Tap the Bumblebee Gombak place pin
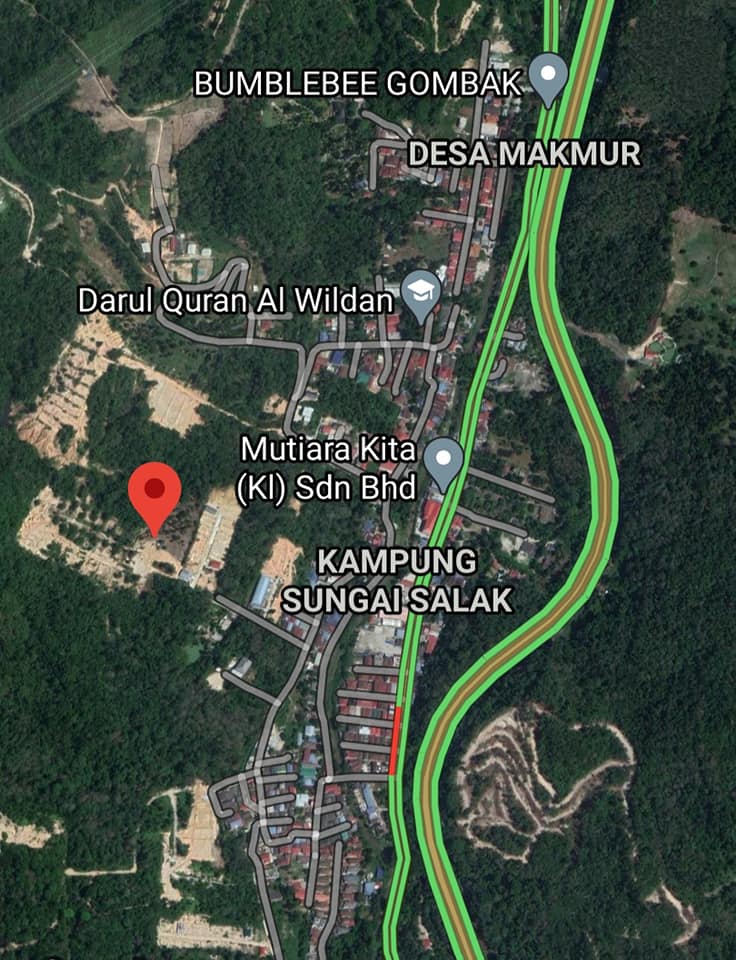This screenshot has height=960, width=736. (x=547, y=77)
